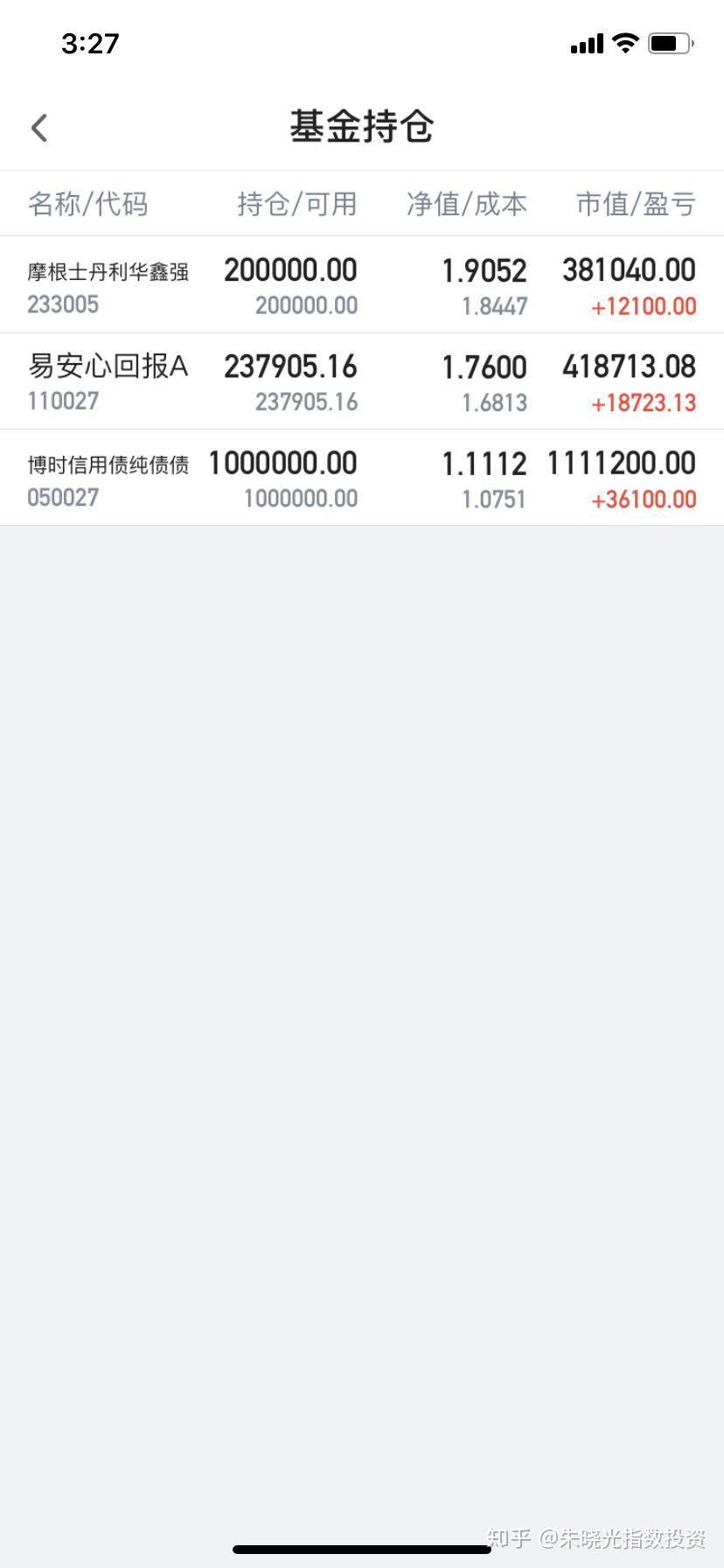
Task: Sort by the 名称/代码 column header
Action: 88,204
